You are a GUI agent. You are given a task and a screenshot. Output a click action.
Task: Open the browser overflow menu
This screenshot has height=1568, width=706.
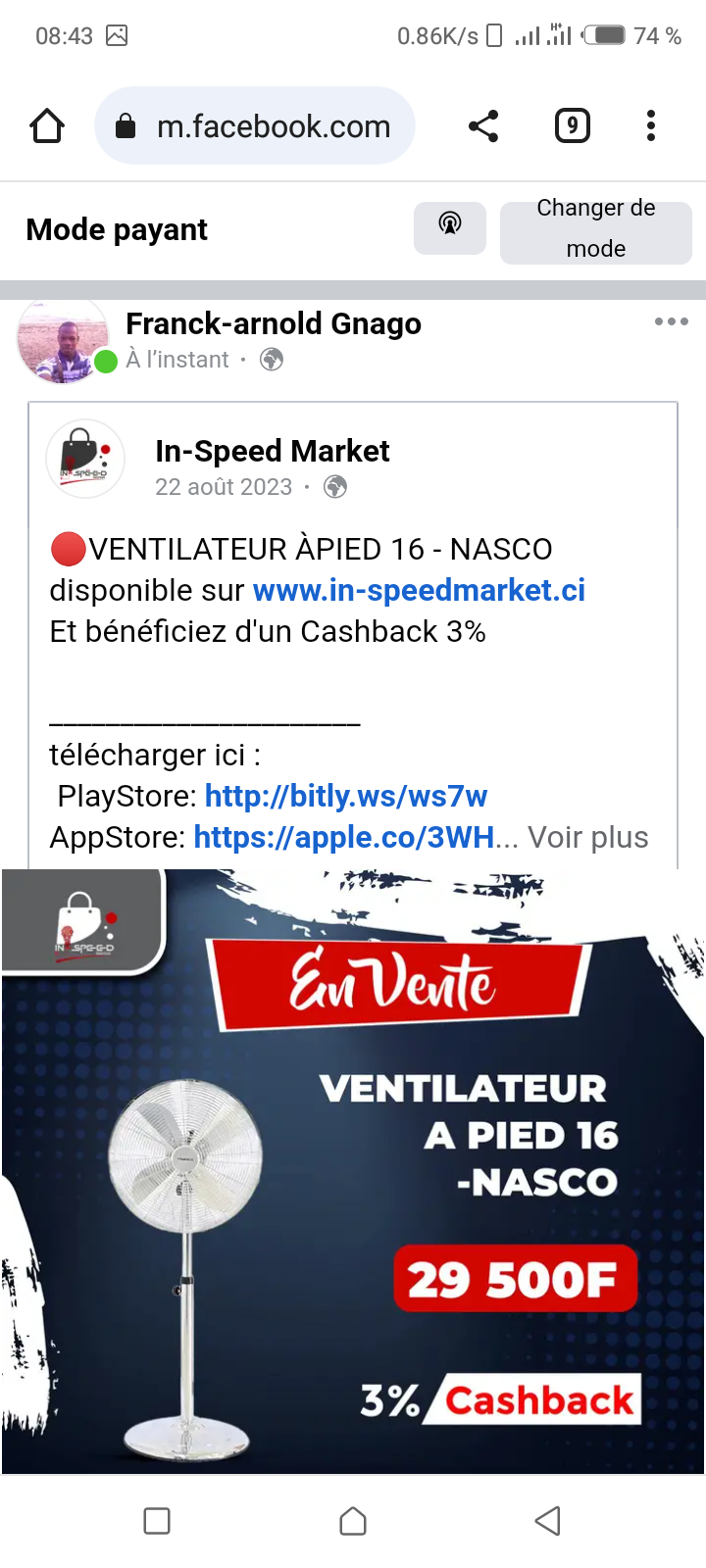point(651,126)
